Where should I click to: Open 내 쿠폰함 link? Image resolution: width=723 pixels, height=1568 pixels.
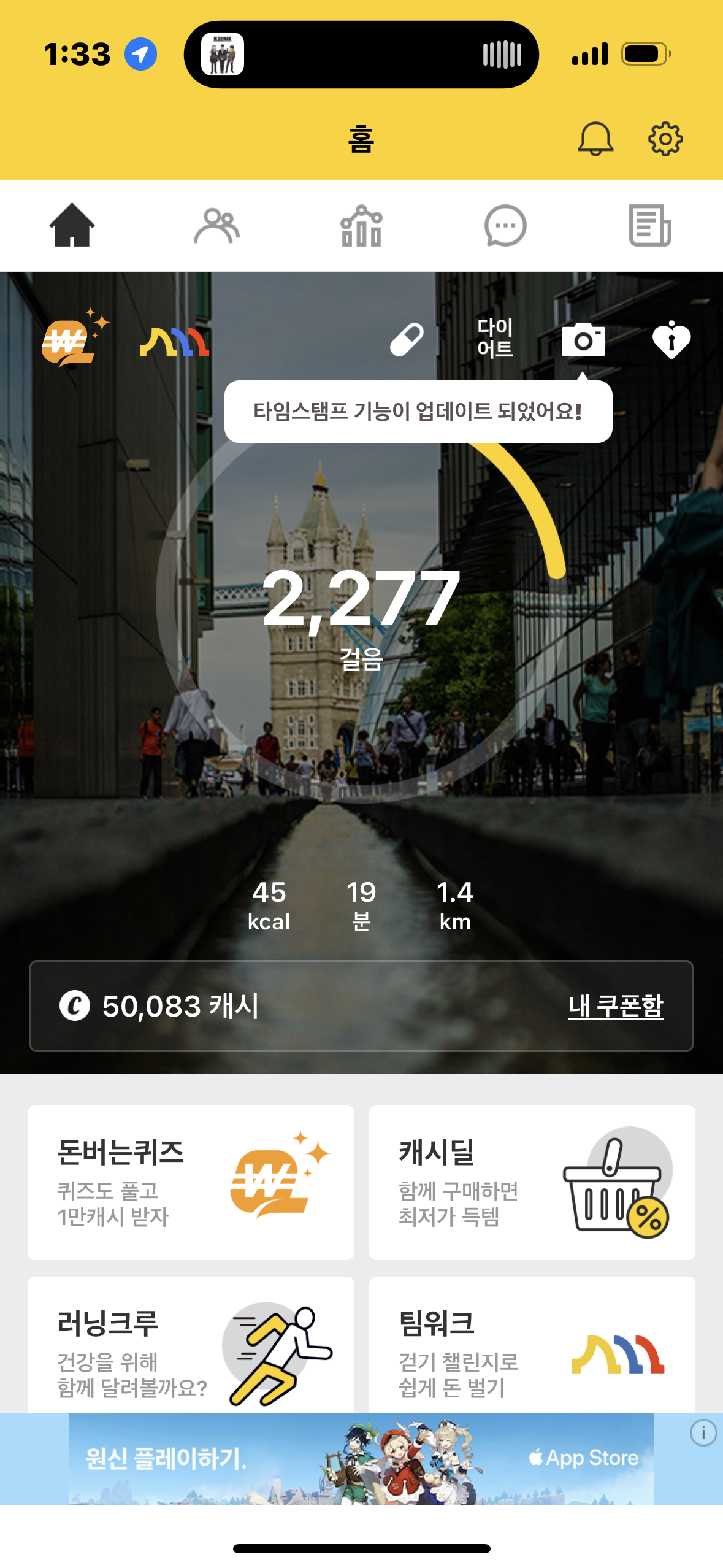616,1006
